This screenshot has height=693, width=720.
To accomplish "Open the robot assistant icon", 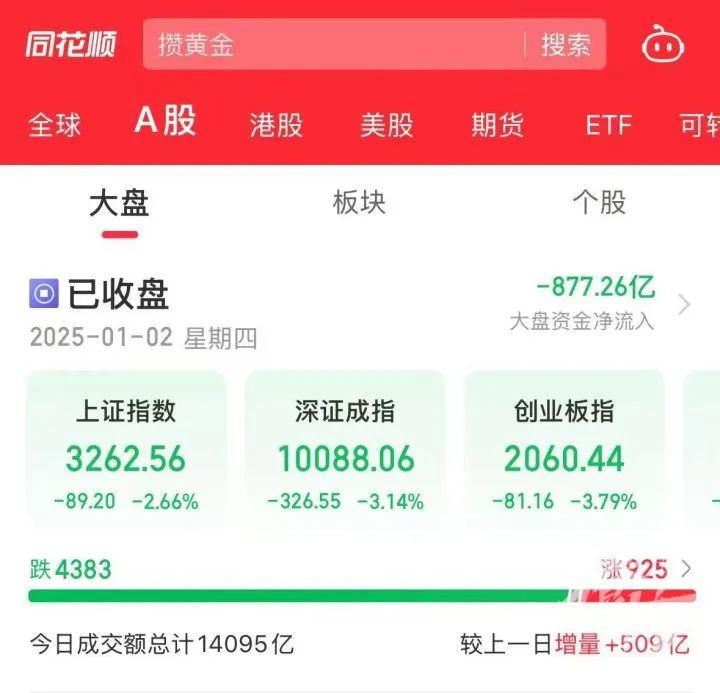I will 662,45.
